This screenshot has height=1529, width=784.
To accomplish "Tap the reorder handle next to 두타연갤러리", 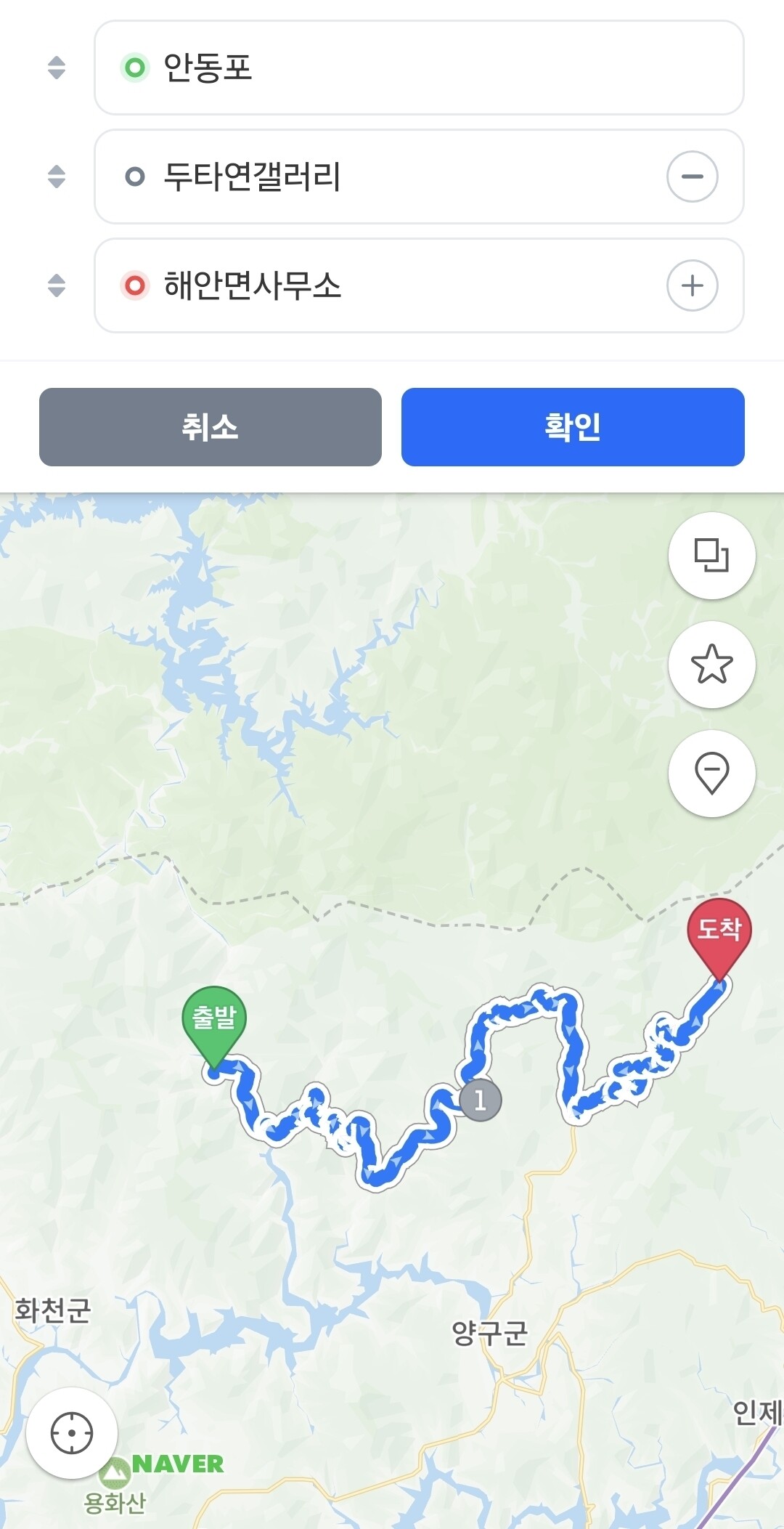I will pyautogui.click(x=57, y=177).
